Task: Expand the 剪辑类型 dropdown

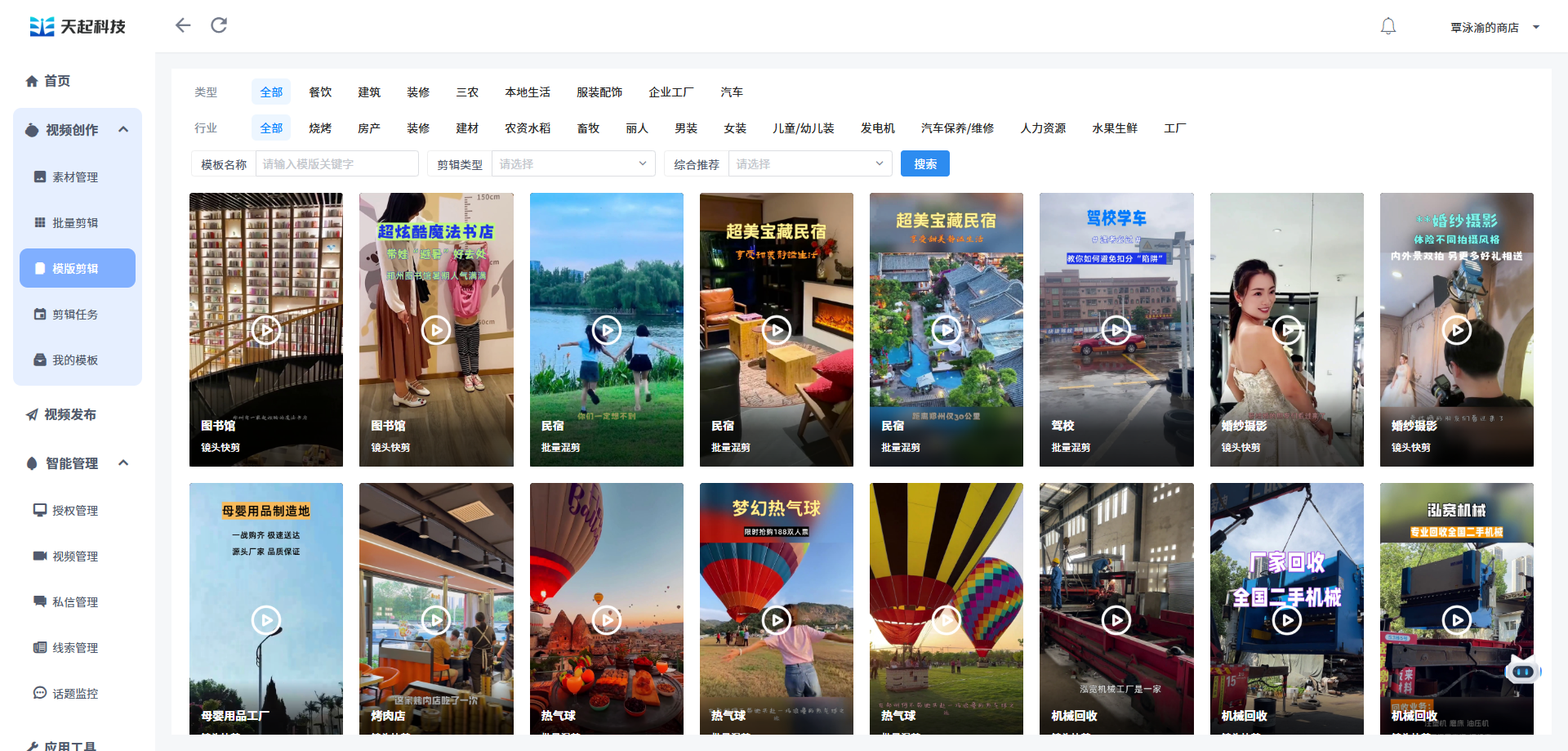Action: click(572, 164)
